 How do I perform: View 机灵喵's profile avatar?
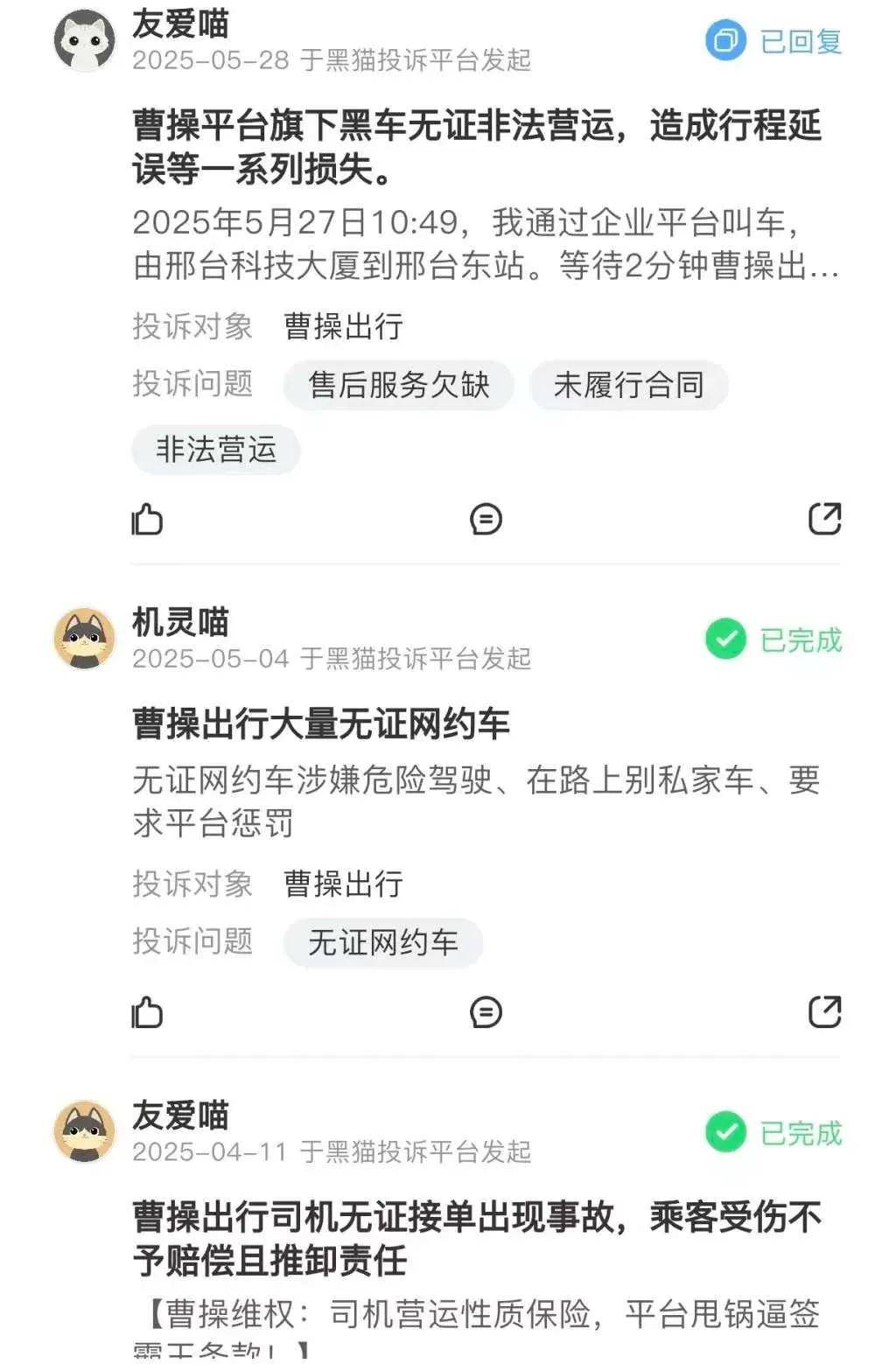pos(85,638)
